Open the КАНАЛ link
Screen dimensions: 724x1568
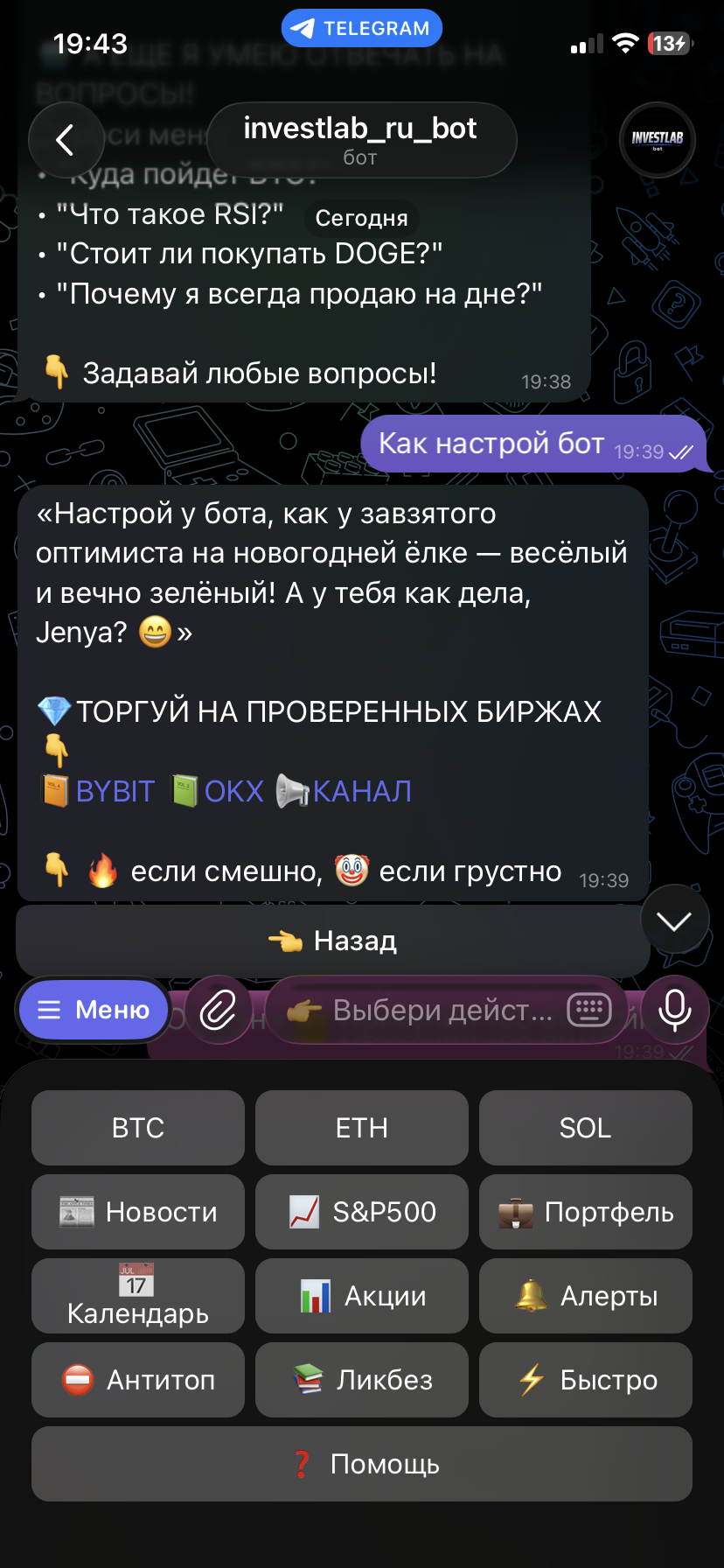click(x=360, y=791)
